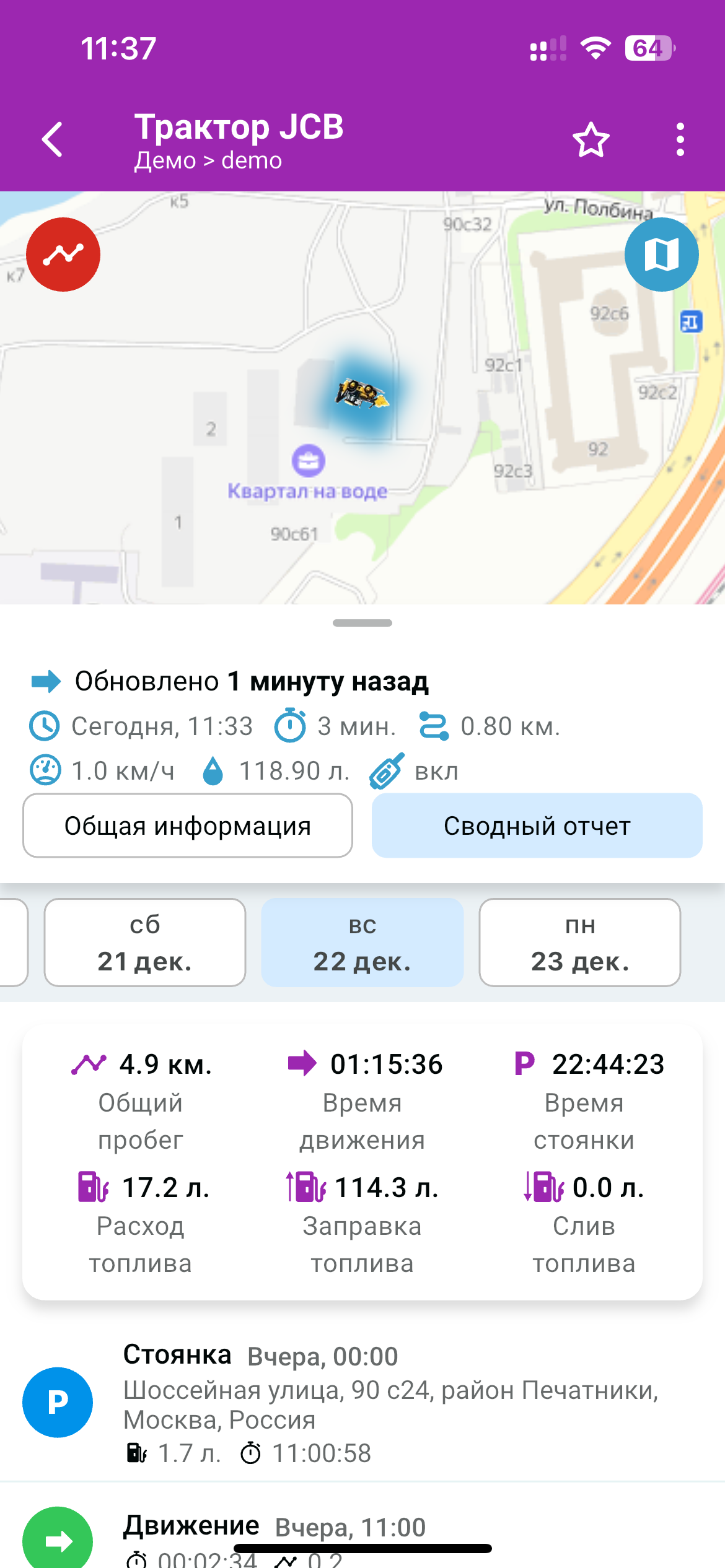The width and height of the screenshot is (725, 1568).
Task: Tap the red track route button
Action: (x=63, y=255)
